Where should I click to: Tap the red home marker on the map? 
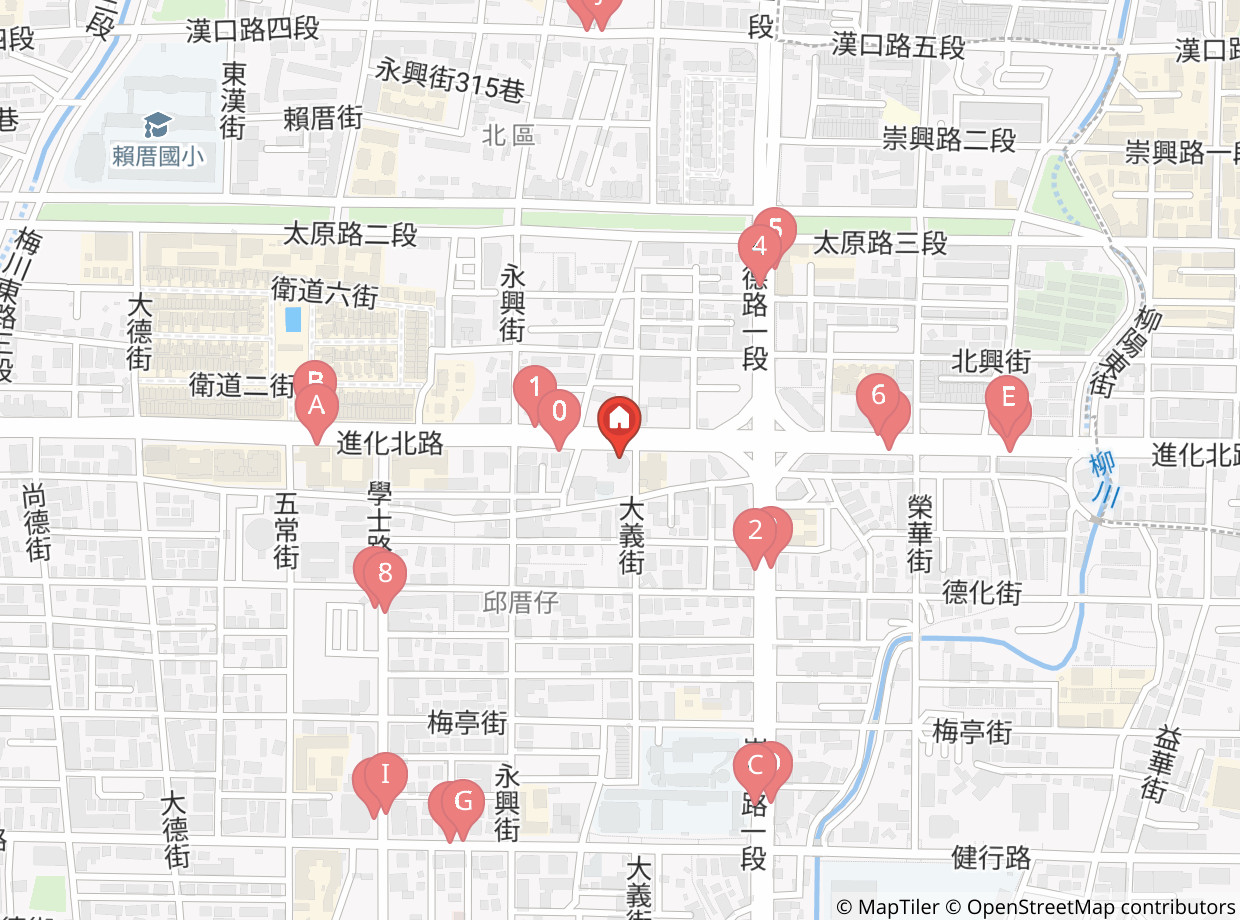click(619, 424)
